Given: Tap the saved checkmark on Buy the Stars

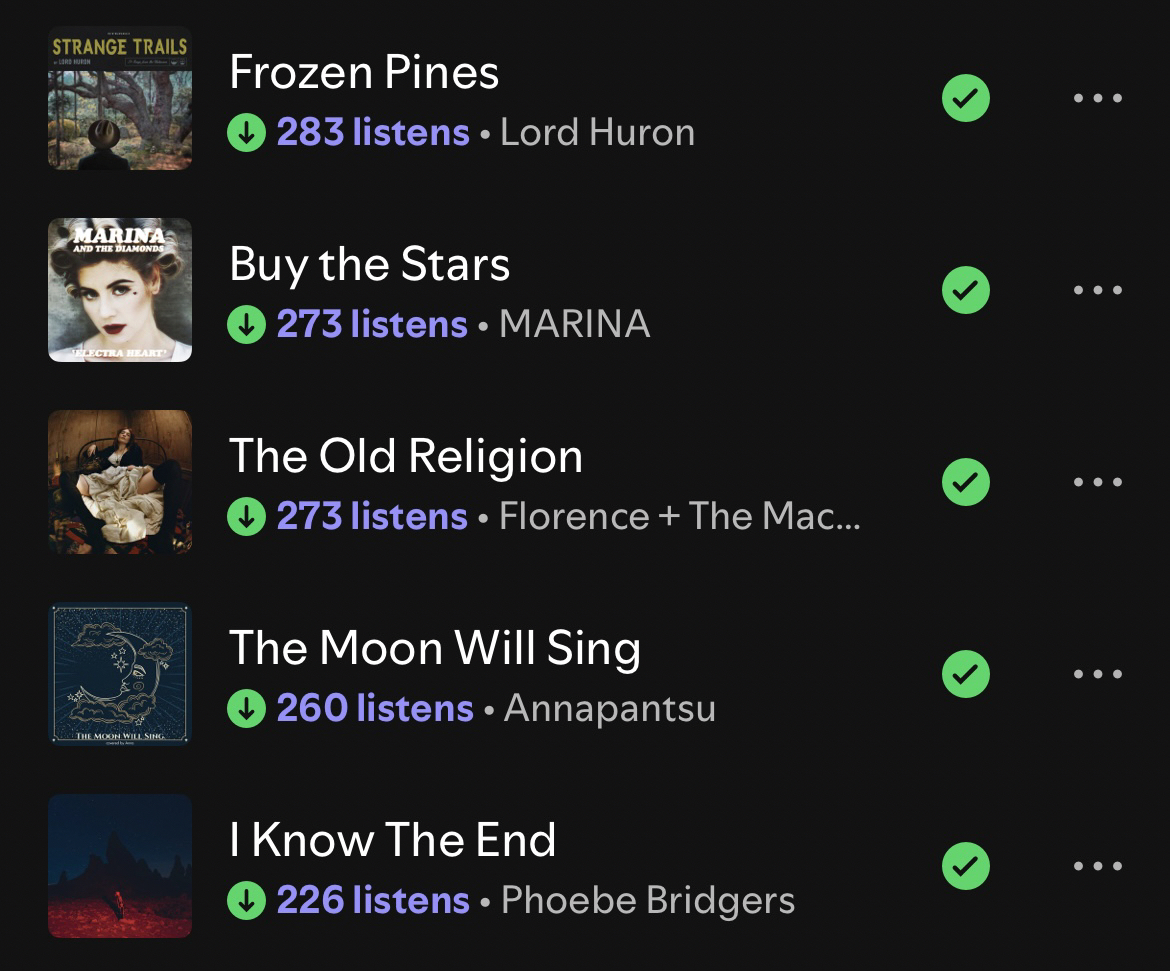Looking at the screenshot, I should click(x=965, y=290).
